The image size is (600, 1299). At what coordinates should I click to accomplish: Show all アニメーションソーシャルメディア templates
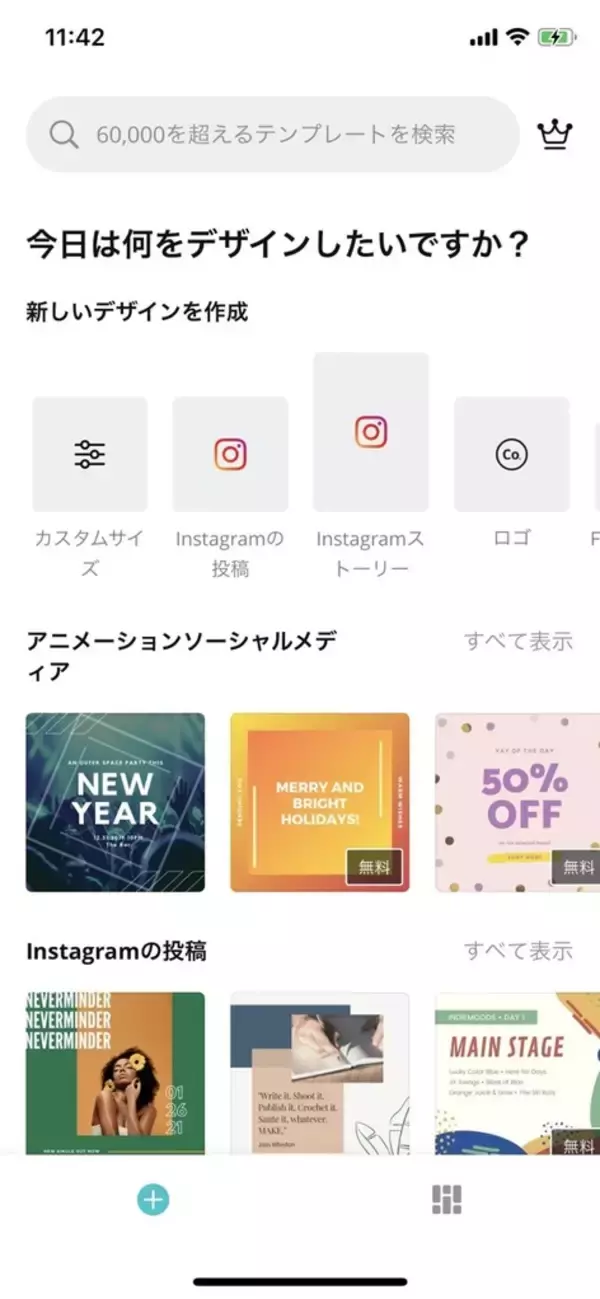pyautogui.click(x=518, y=641)
